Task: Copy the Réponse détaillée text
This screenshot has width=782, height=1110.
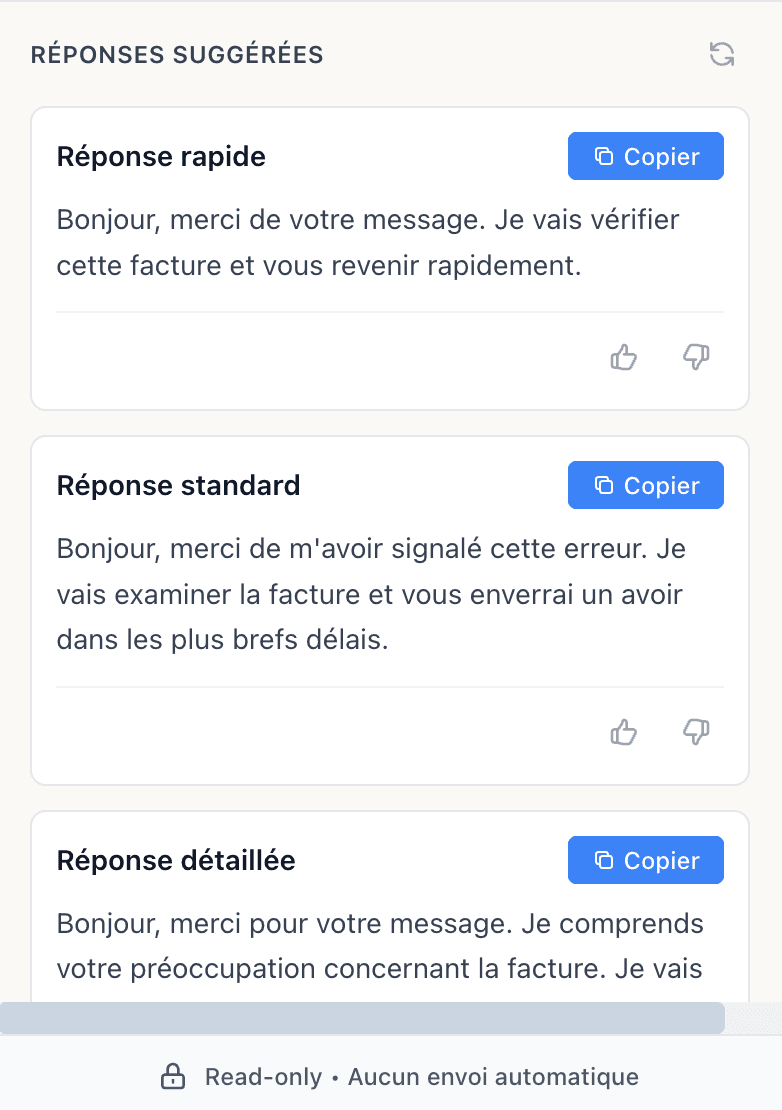Action: tap(645, 860)
